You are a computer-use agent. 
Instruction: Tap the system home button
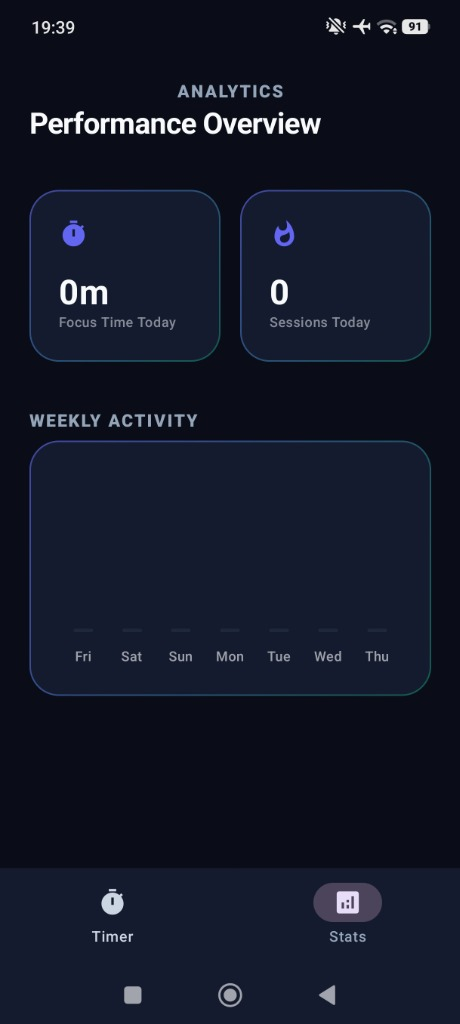tap(230, 995)
